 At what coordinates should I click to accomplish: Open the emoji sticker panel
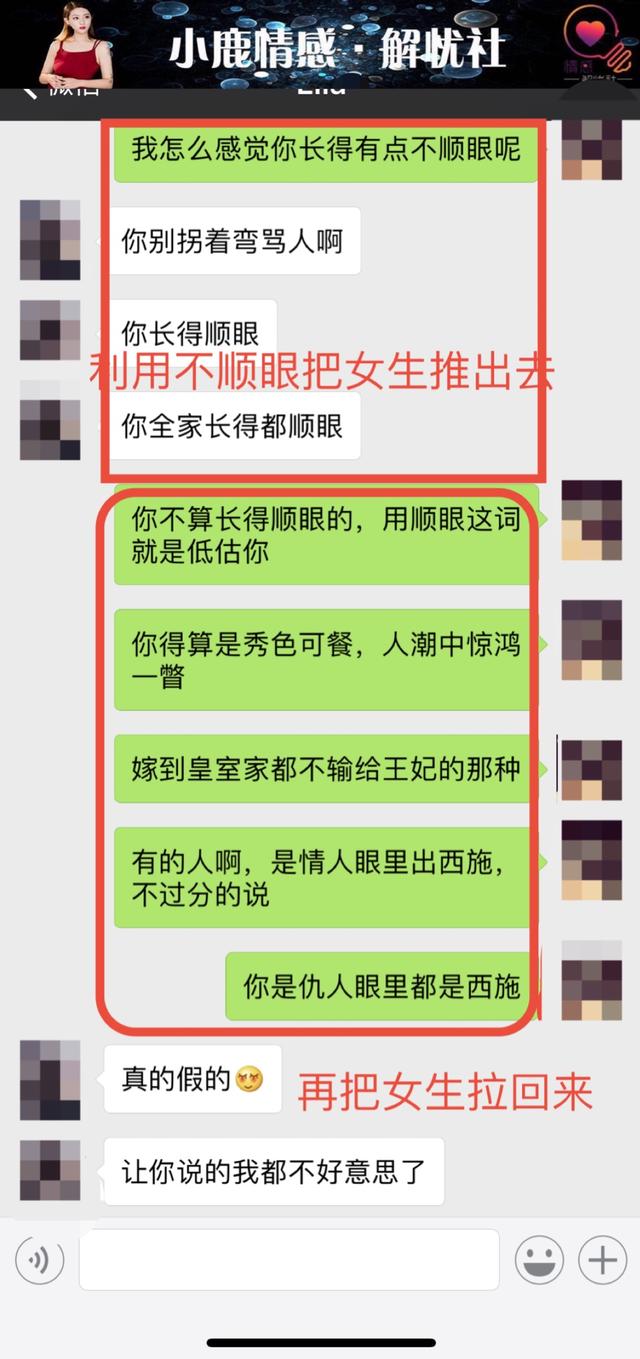pyautogui.click(x=539, y=1260)
